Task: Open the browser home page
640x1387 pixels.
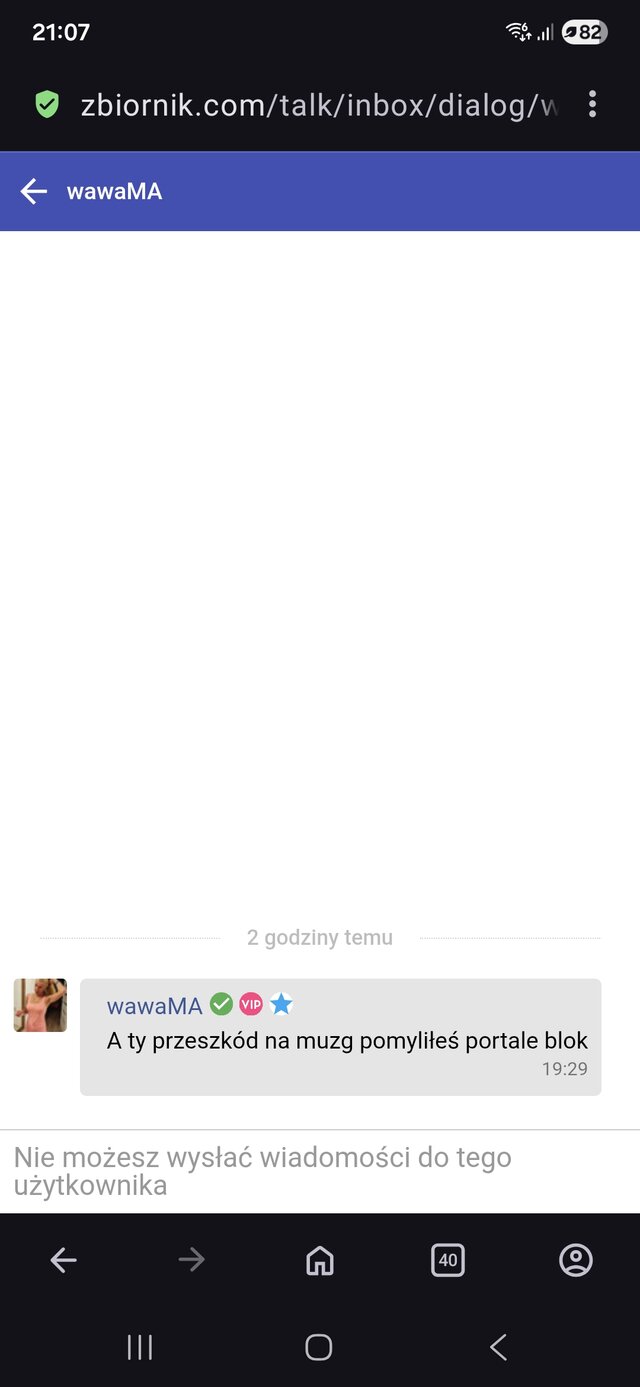Action: [319, 1261]
